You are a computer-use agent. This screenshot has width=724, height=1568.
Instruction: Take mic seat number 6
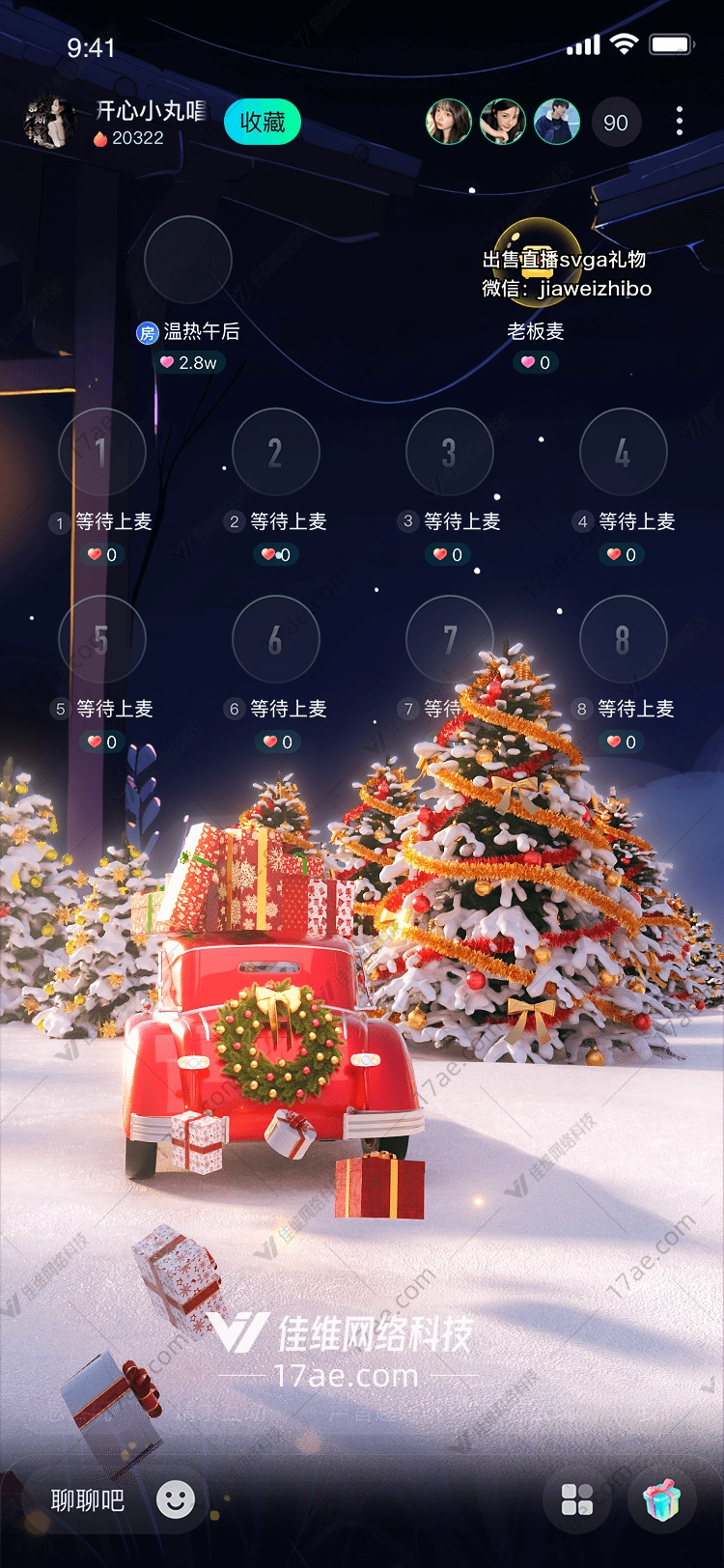click(x=276, y=639)
